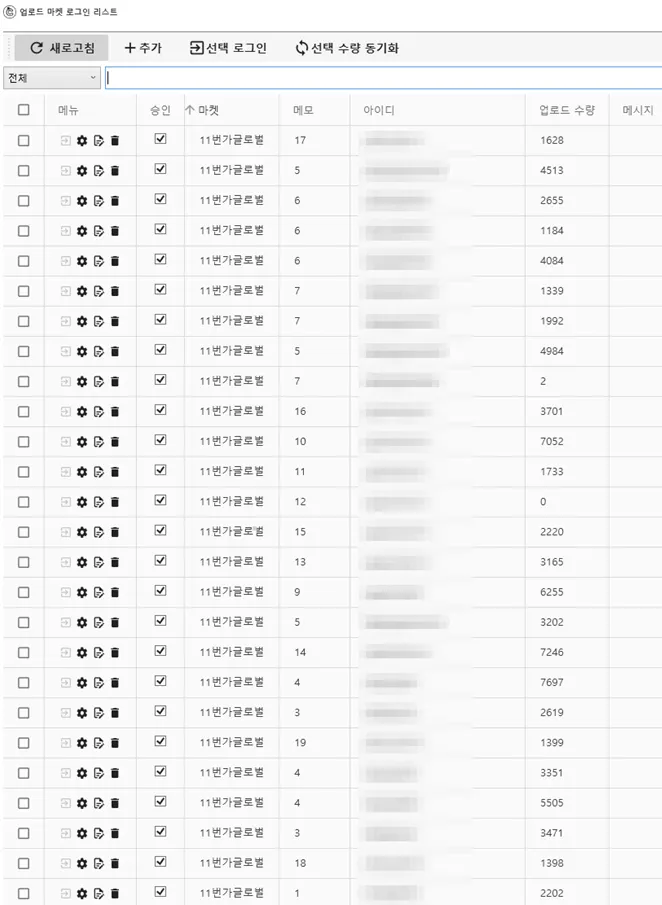
Task: Open settings gear for the memo 19 row
Action: (x=82, y=742)
